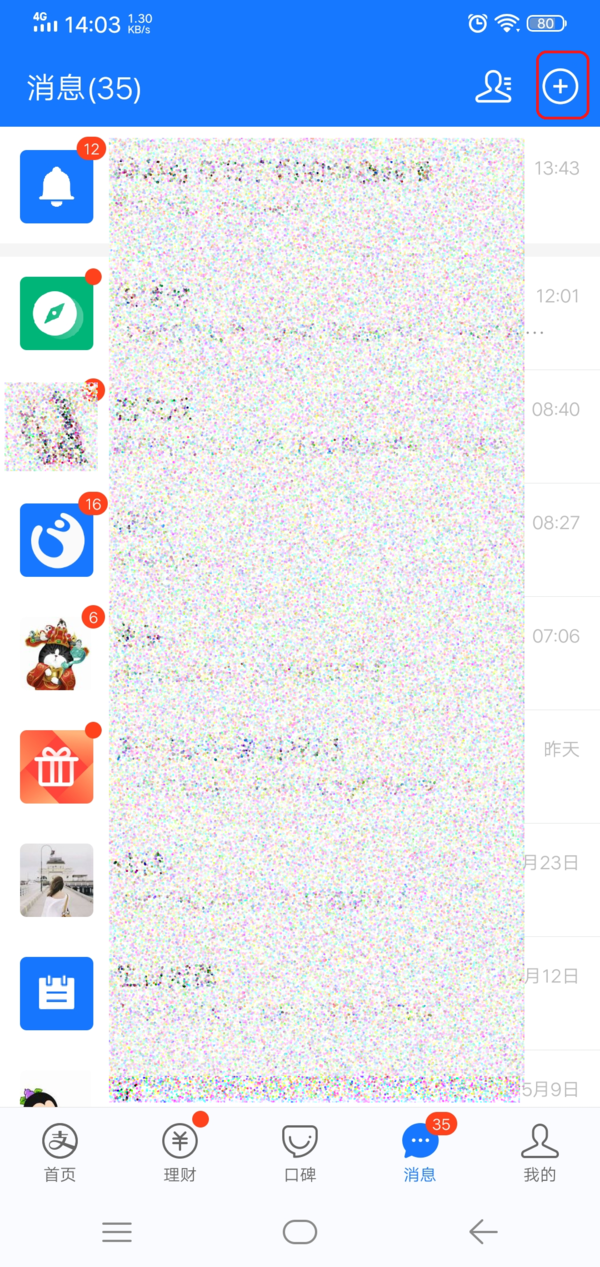Switch to the 理财 tab
Screen dimensions: 600x1267
180,1152
